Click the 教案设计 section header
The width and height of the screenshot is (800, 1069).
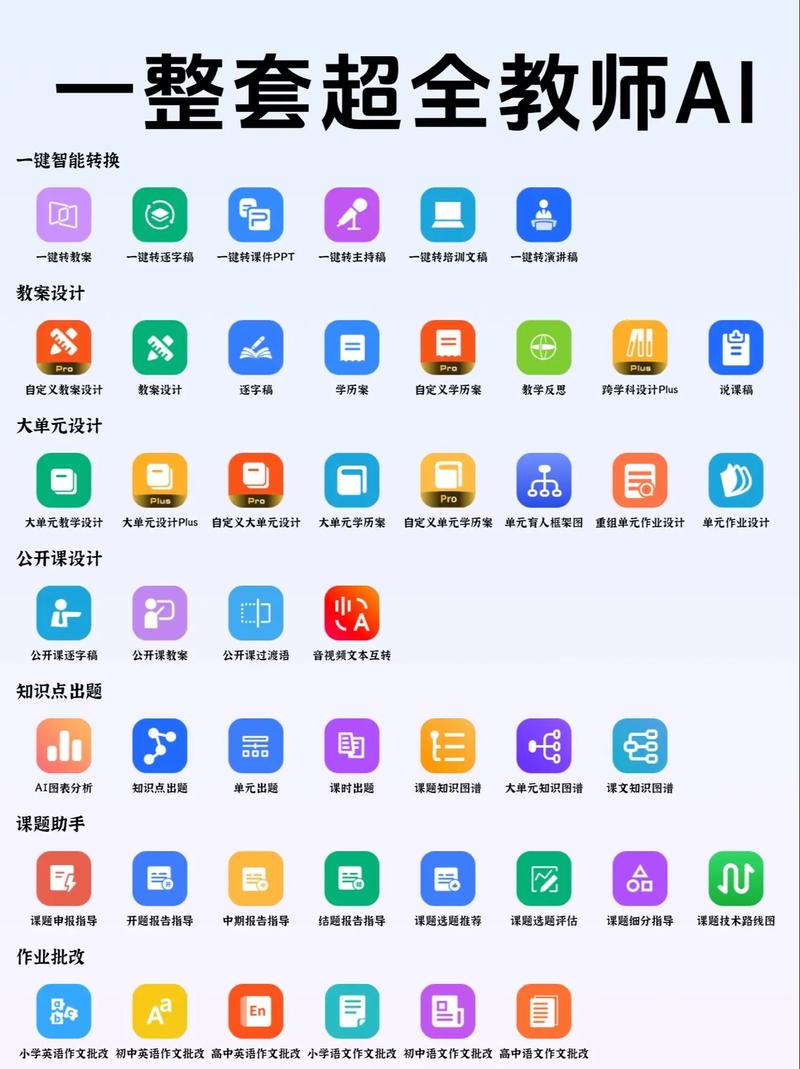click(x=49, y=293)
